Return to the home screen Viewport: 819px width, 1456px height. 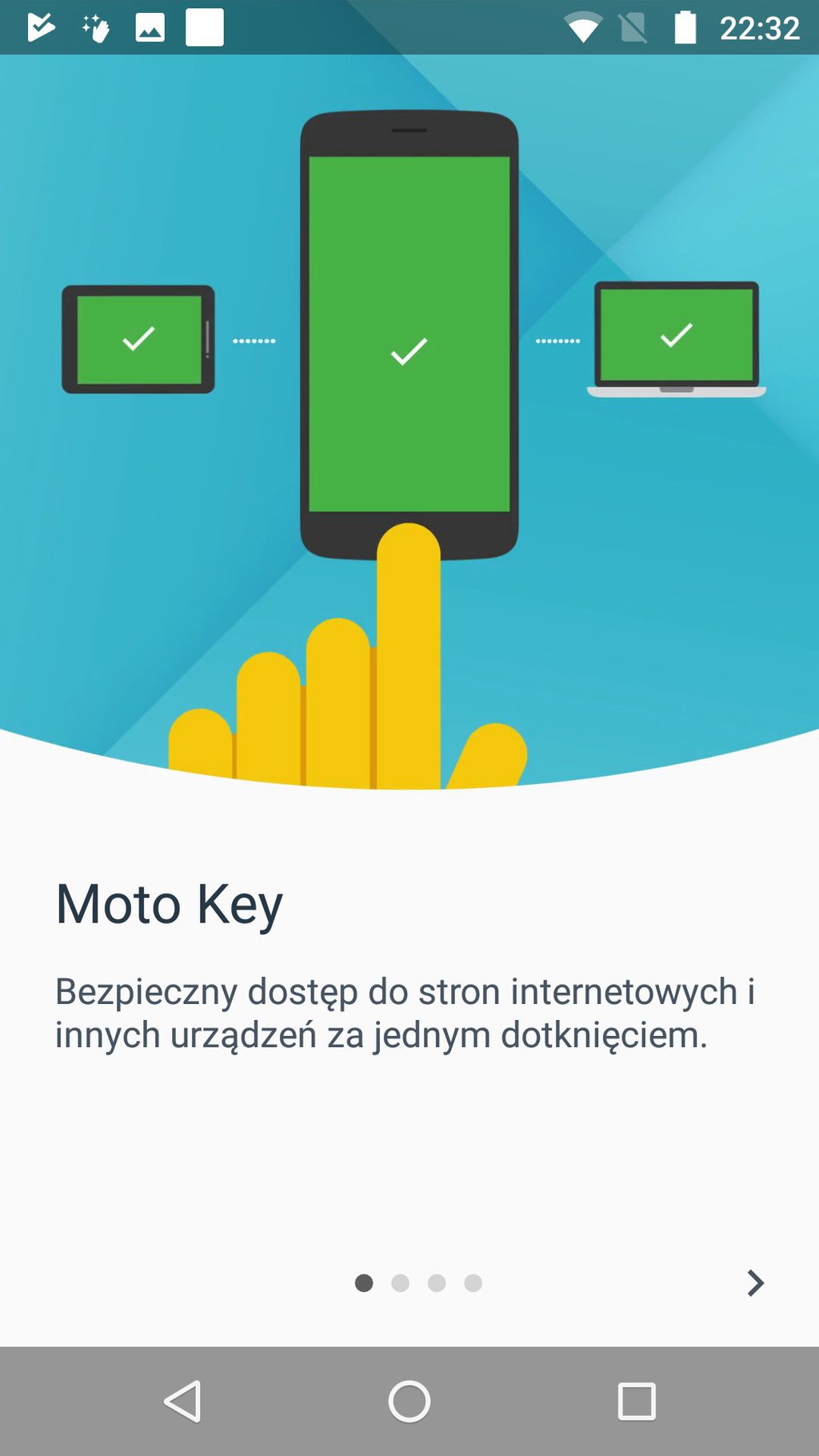point(409,1402)
